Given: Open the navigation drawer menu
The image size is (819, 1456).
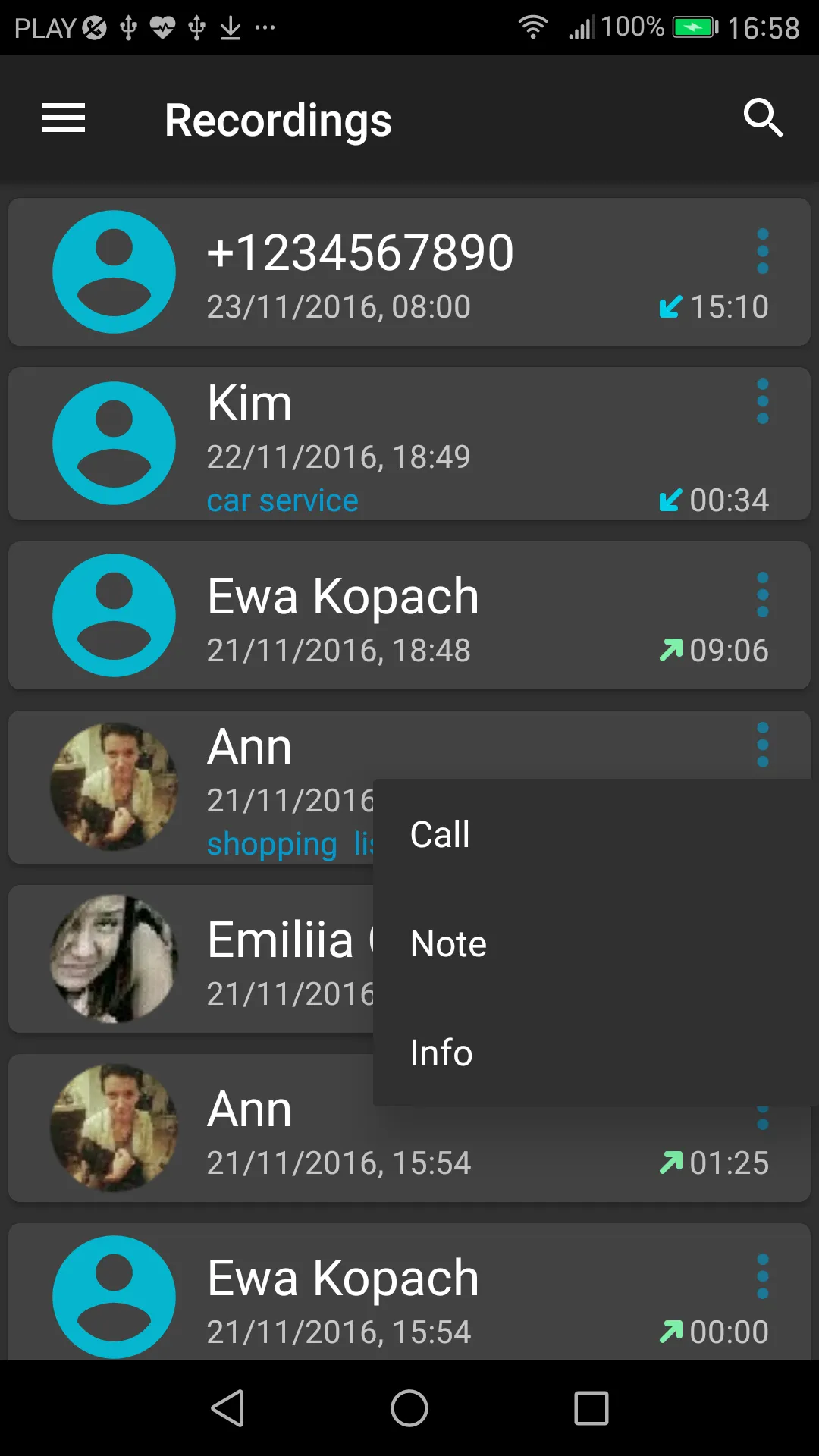Looking at the screenshot, I should click(63, 118).
